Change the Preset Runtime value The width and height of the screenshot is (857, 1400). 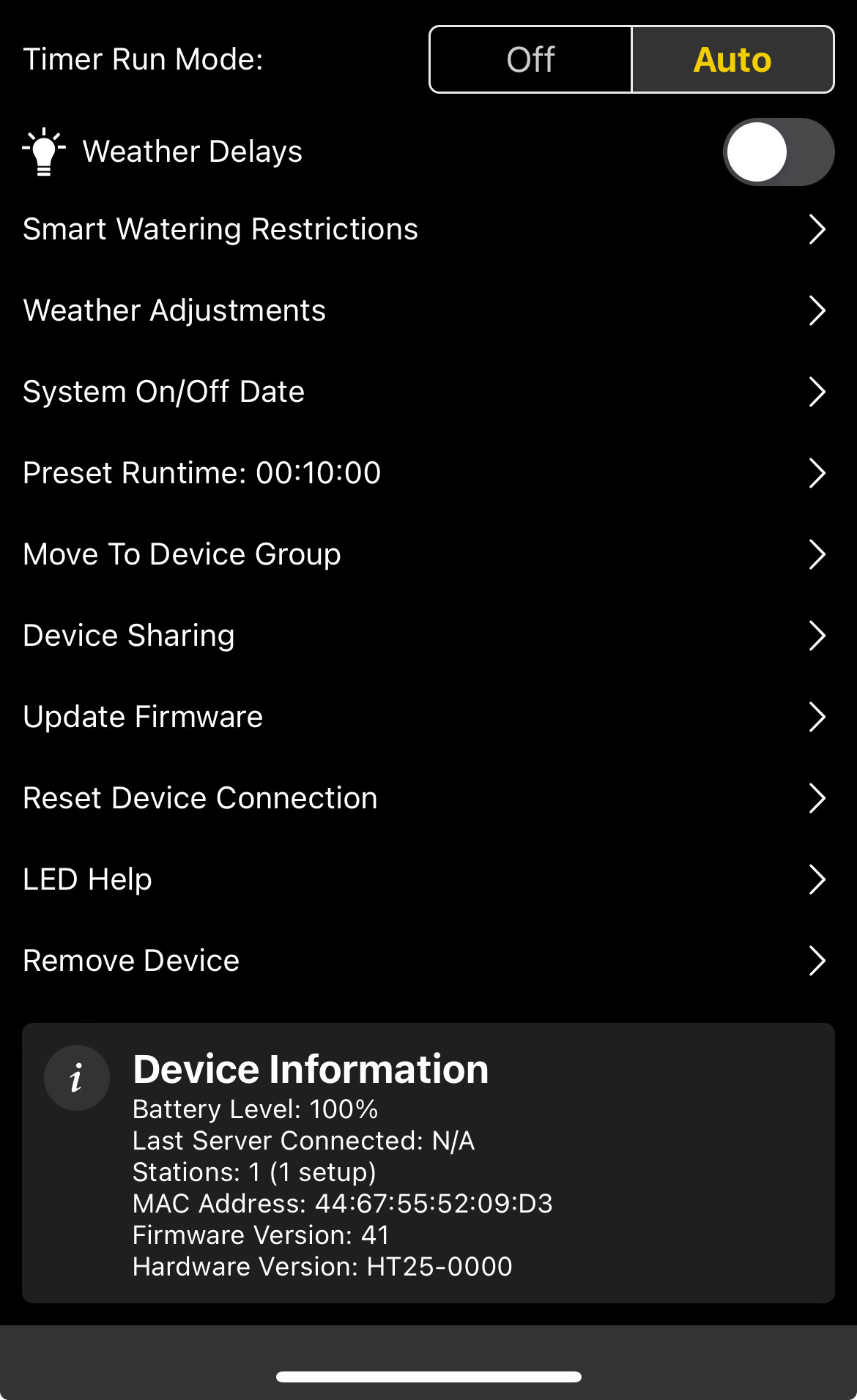click(428, 473)
